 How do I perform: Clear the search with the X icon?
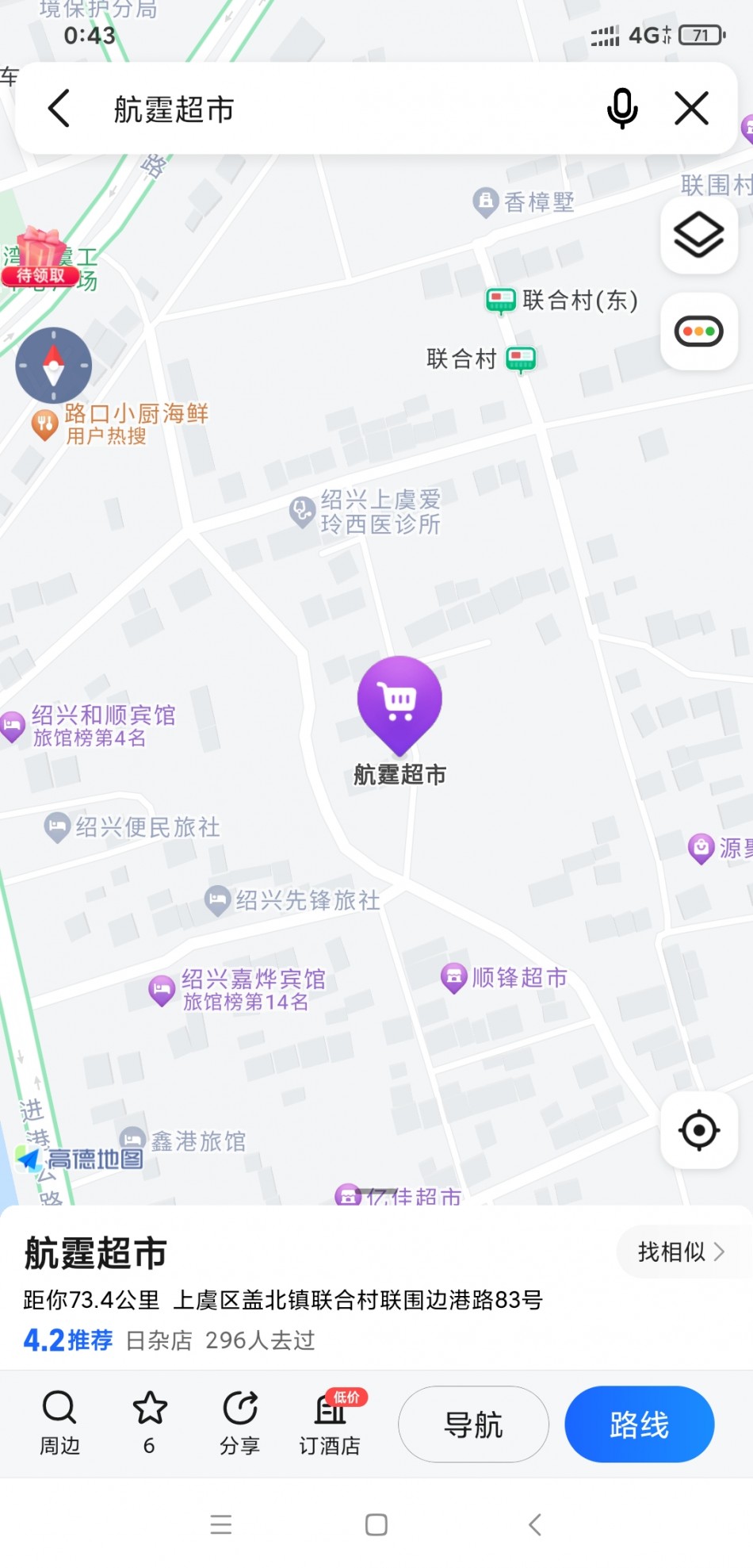692,109
